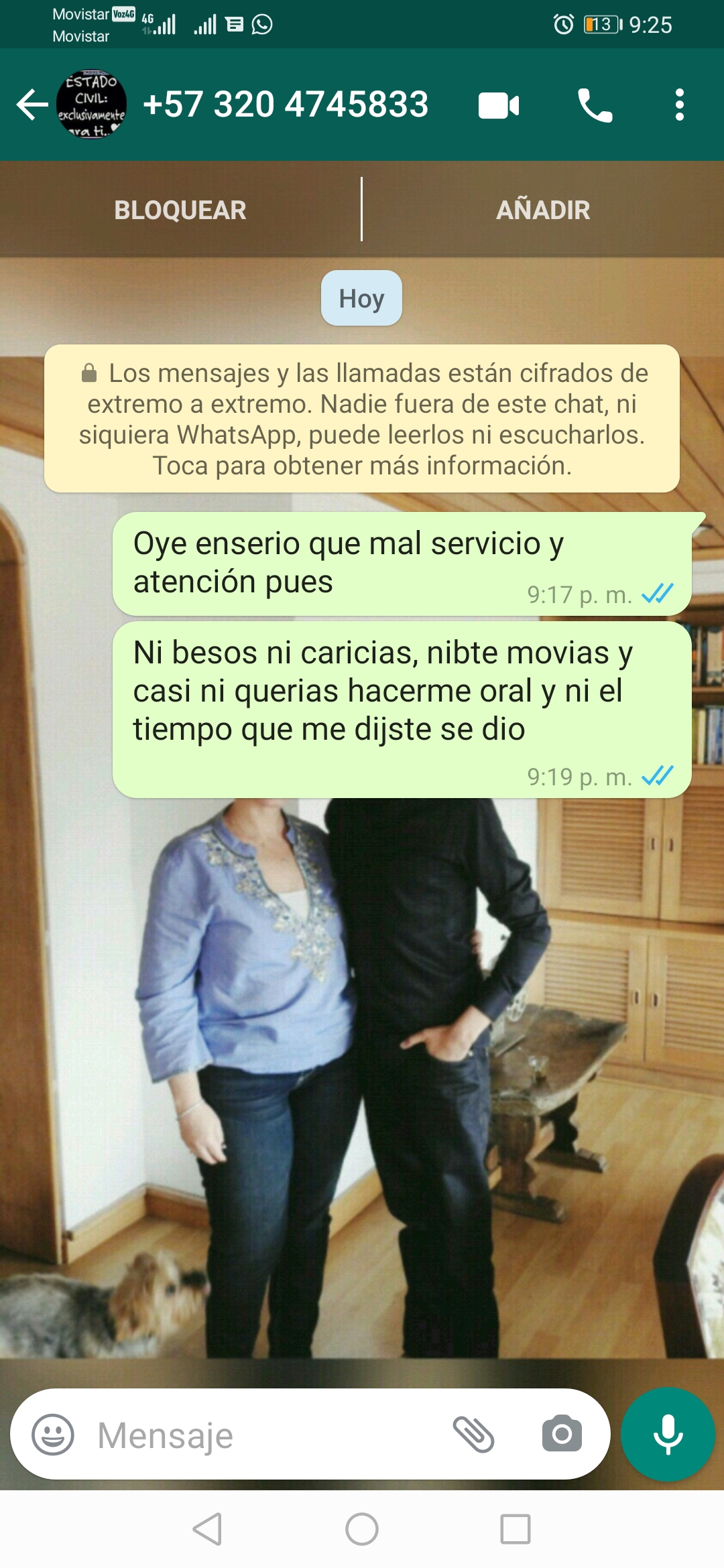The width and height of the screenshot is (724, 1568).
Task: Go back to the chat list
Action: 32,105
